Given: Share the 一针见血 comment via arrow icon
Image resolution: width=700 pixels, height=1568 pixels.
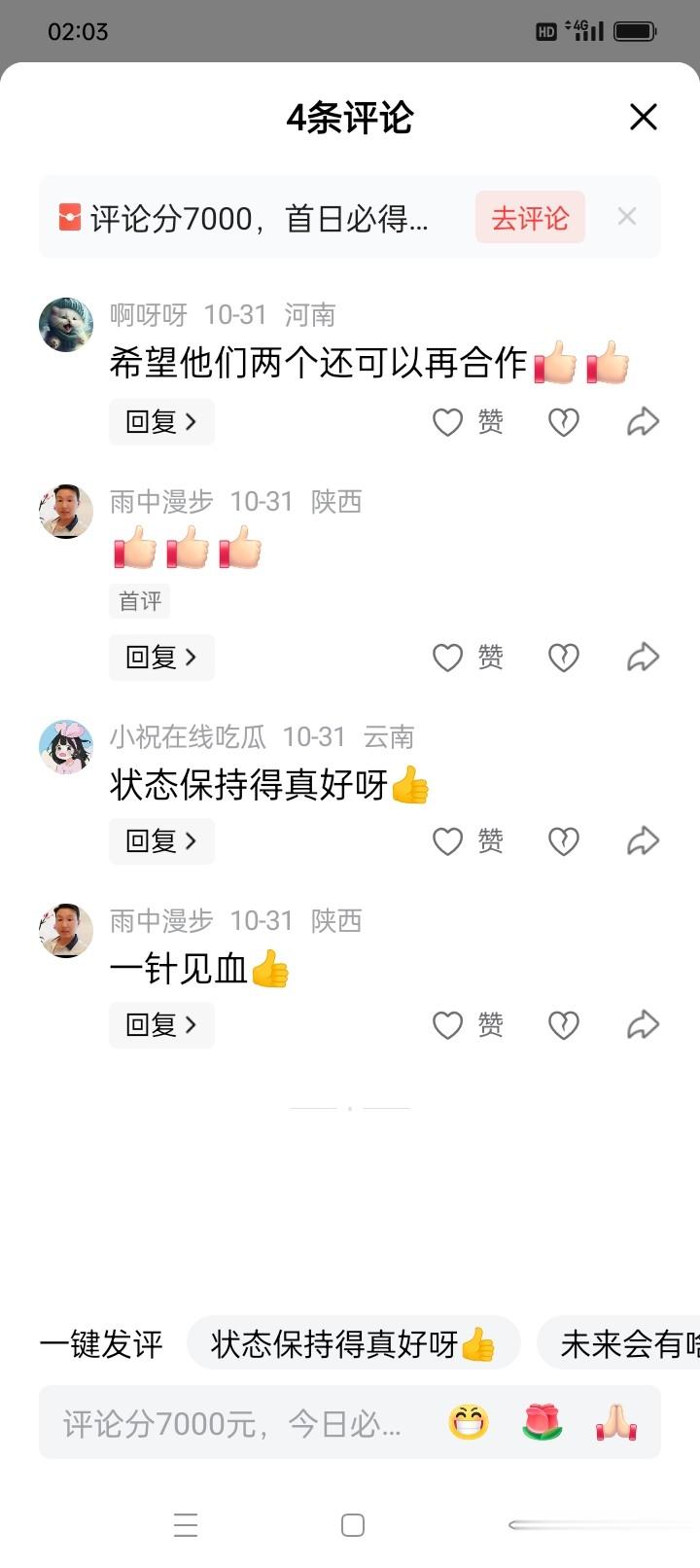Looking at the screenshot, I should [x=642, y=1024].
